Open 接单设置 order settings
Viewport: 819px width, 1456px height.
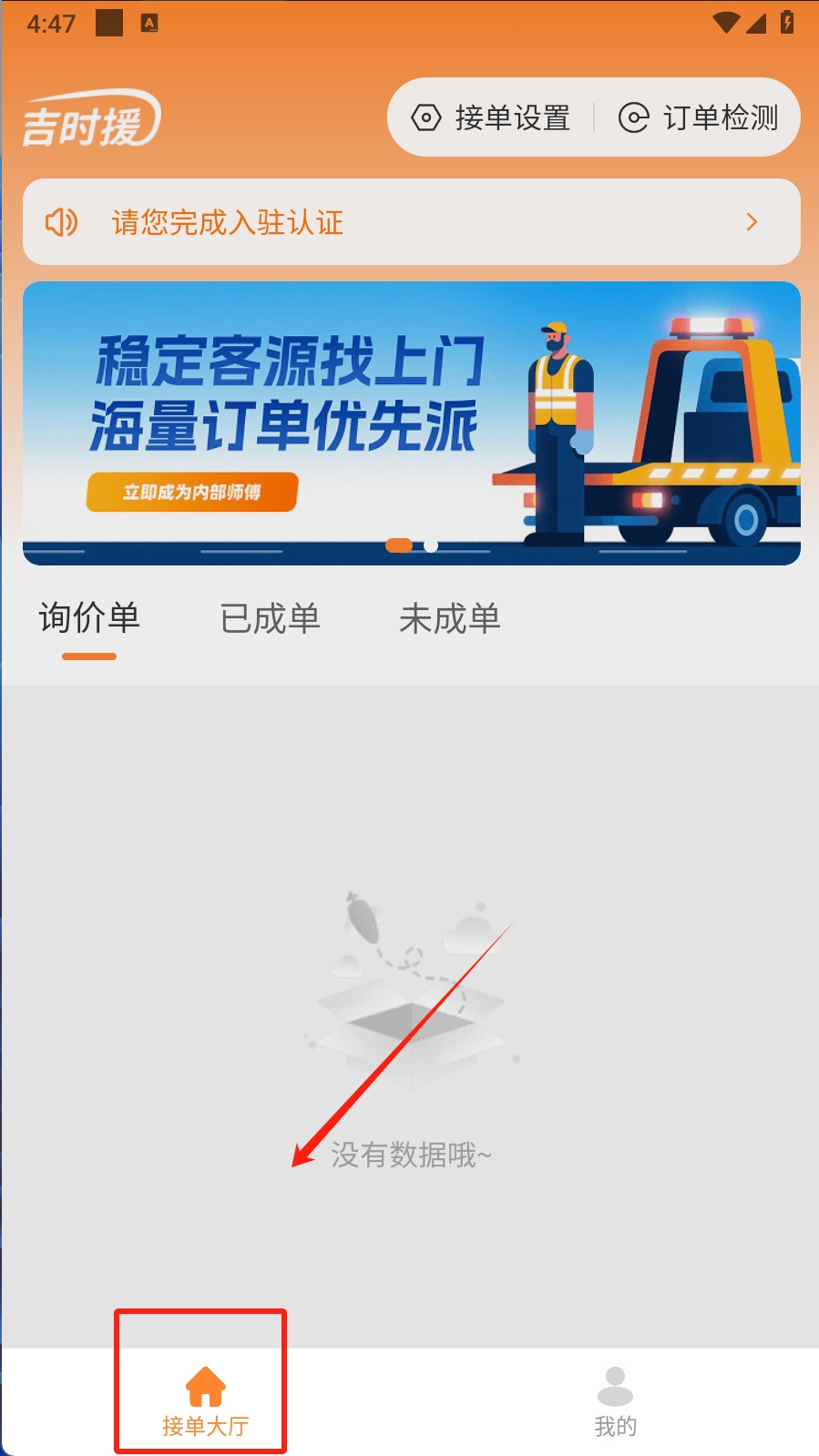(x=492, y=117)
